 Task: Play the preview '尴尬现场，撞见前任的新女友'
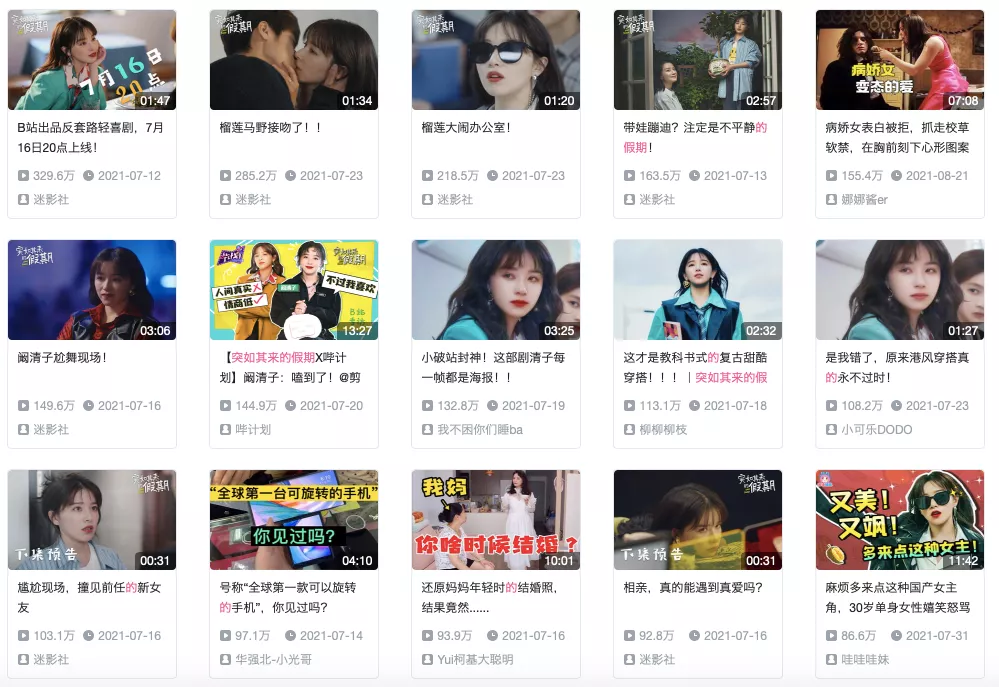coord(91,520)
